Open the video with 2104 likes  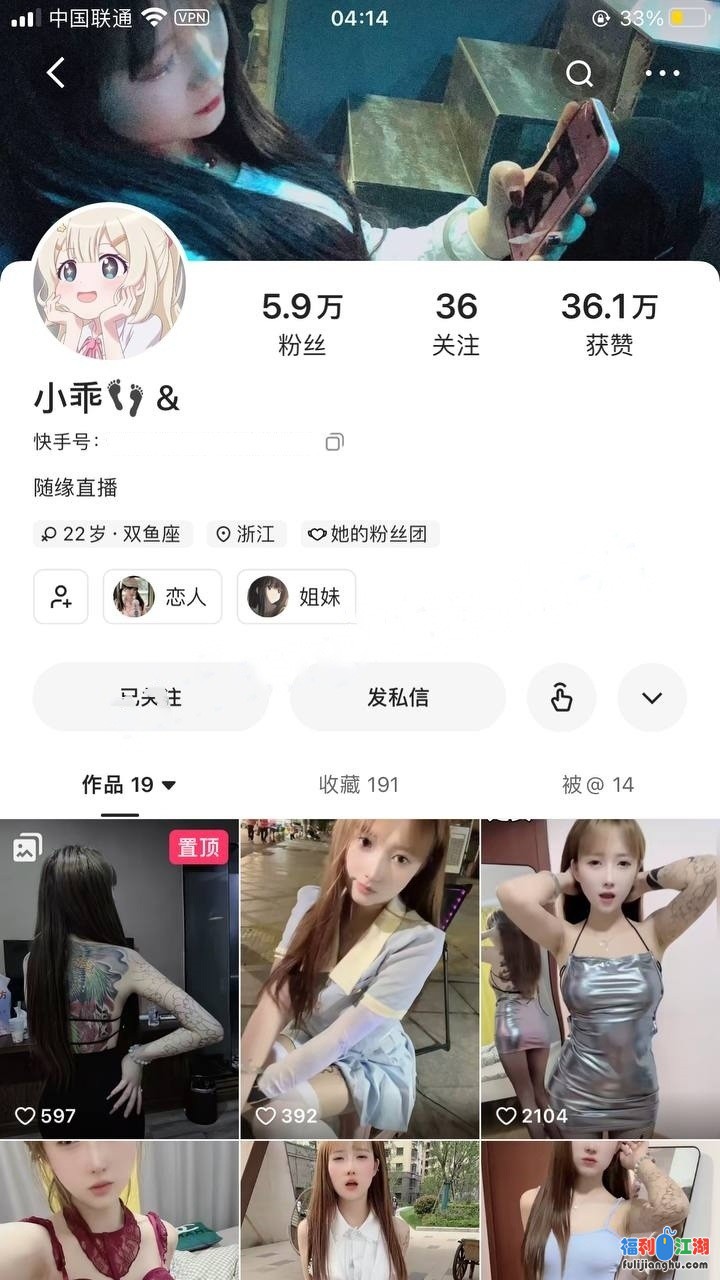click(600, 975)
